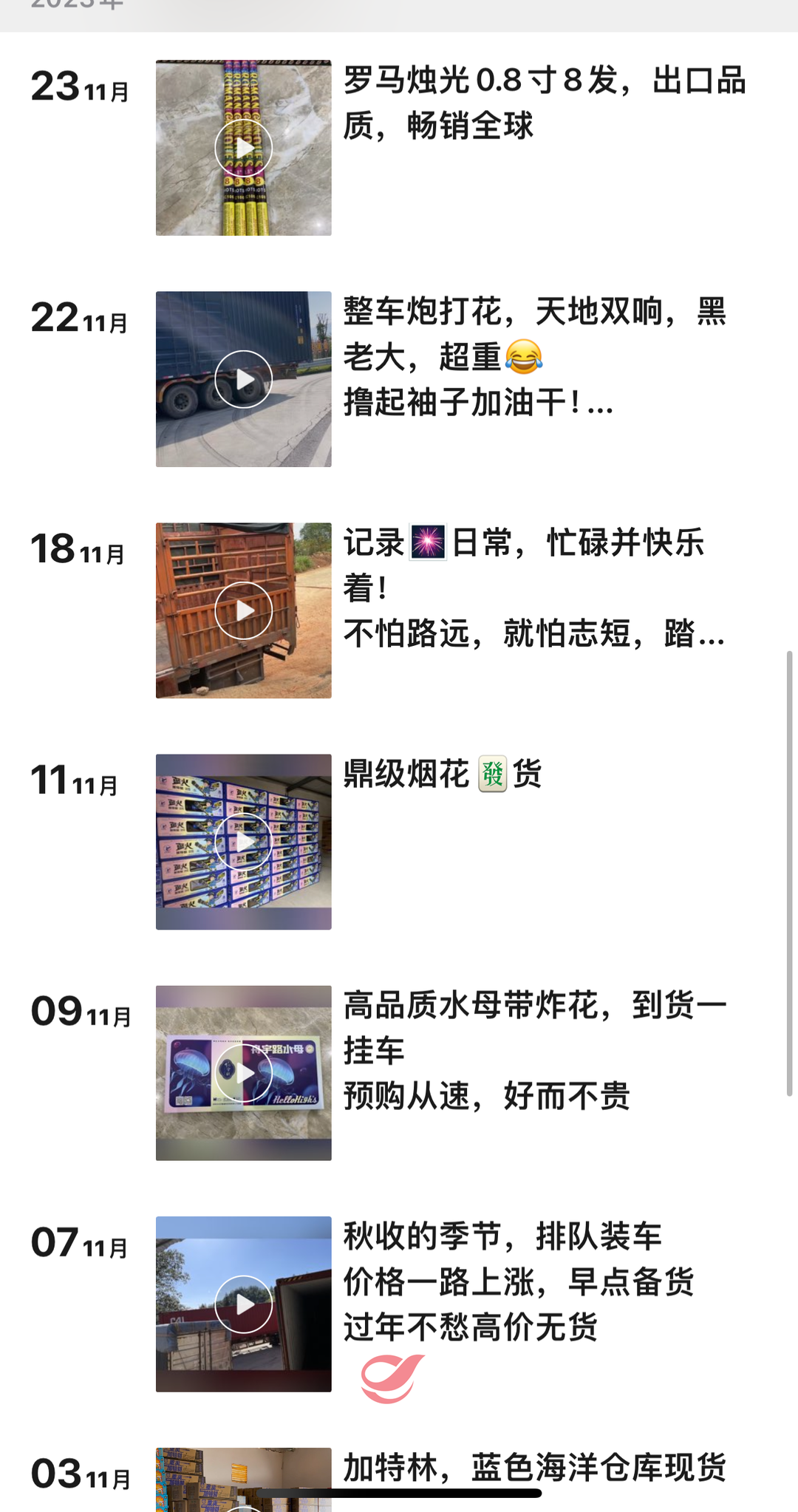798x1512 pixels.
Task: Read the full post starting 记录日常
Action: tap(532, 588)
